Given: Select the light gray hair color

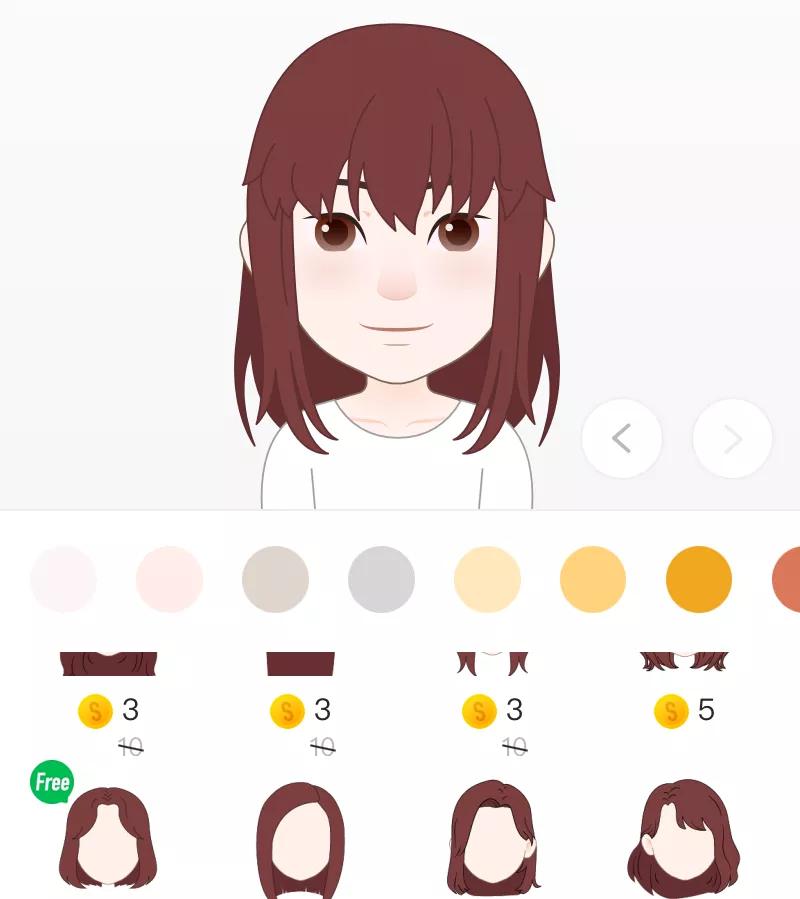Looking at the screenshot, I should 381,579.
